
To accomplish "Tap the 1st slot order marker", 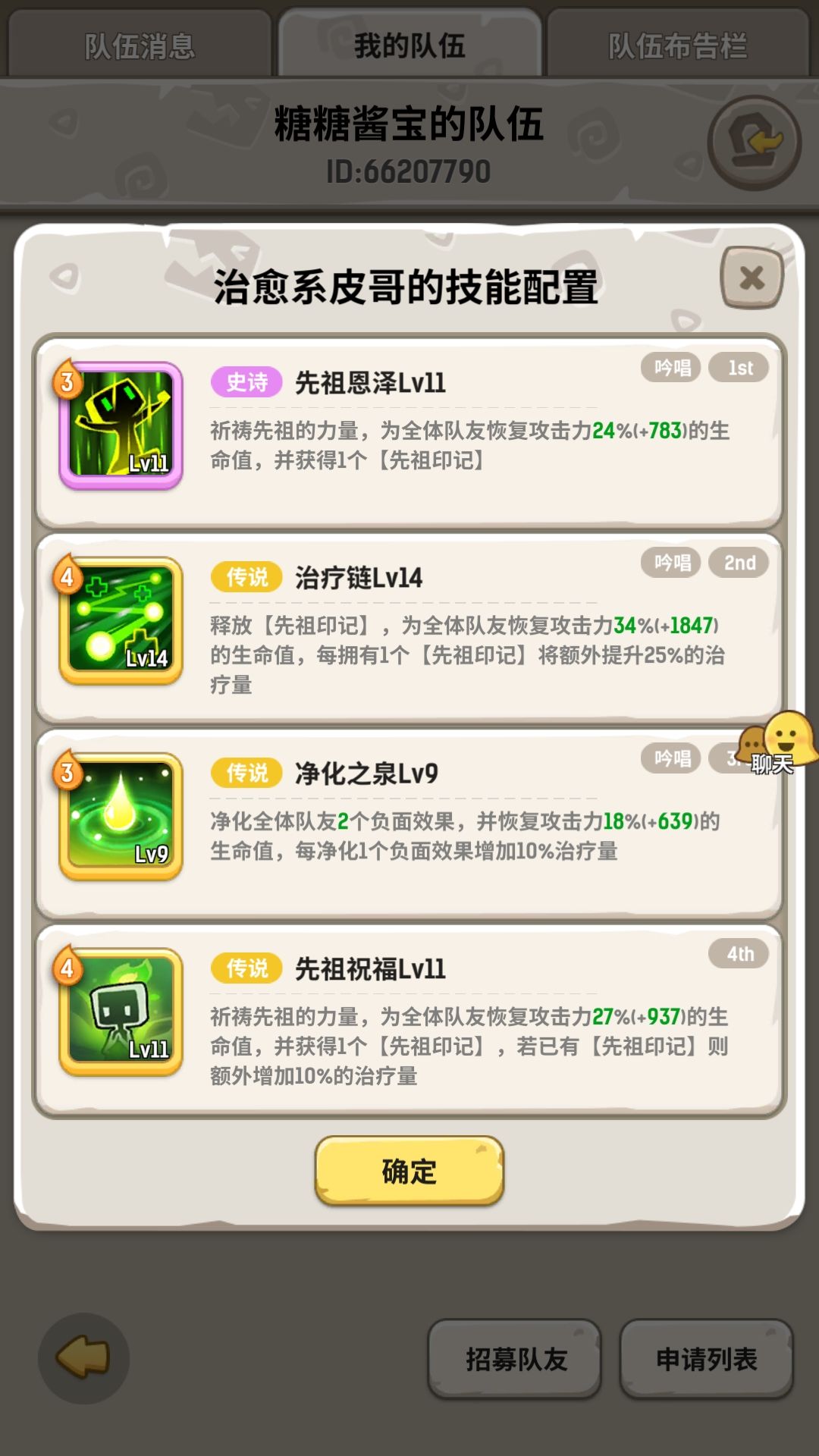I will pos(738,368).
